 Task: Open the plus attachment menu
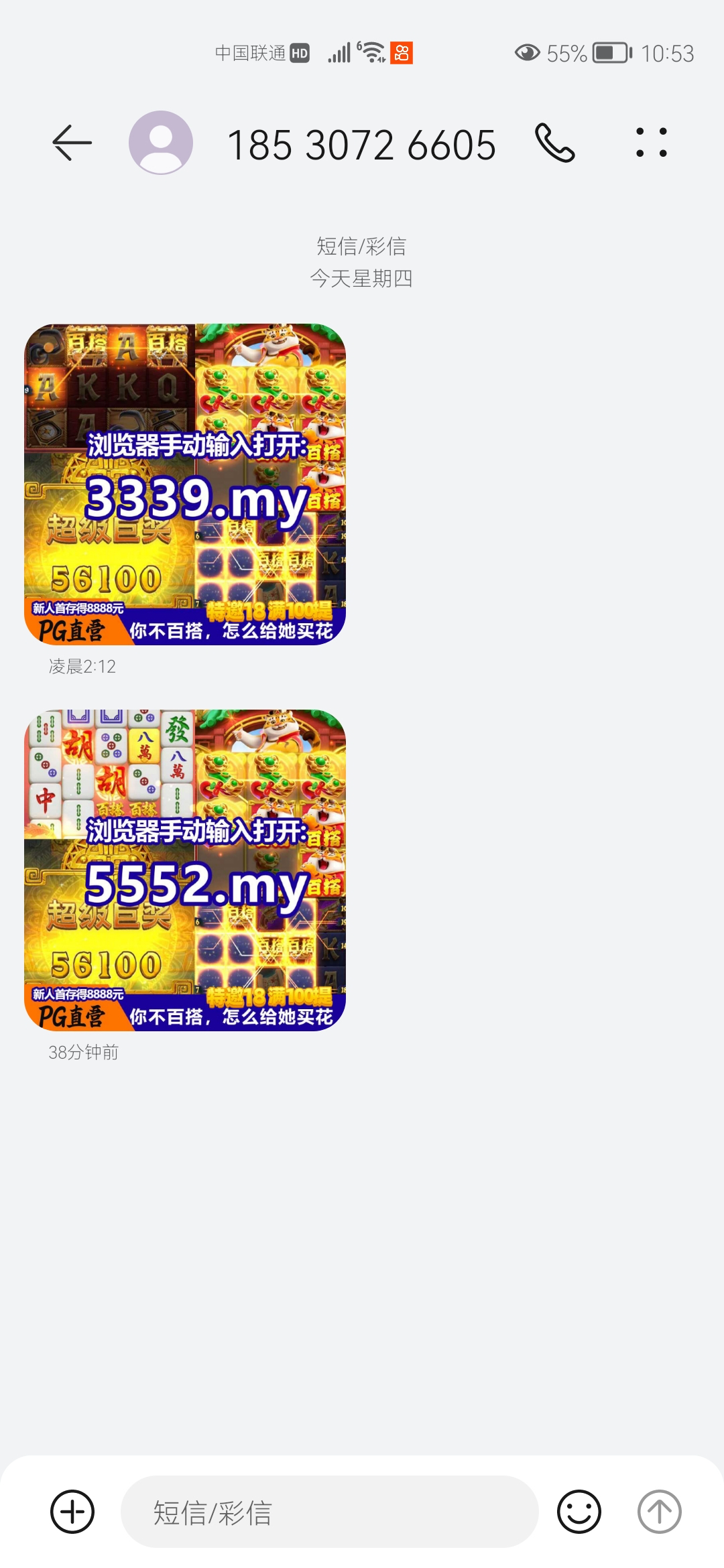click(x=72, y=1512)
